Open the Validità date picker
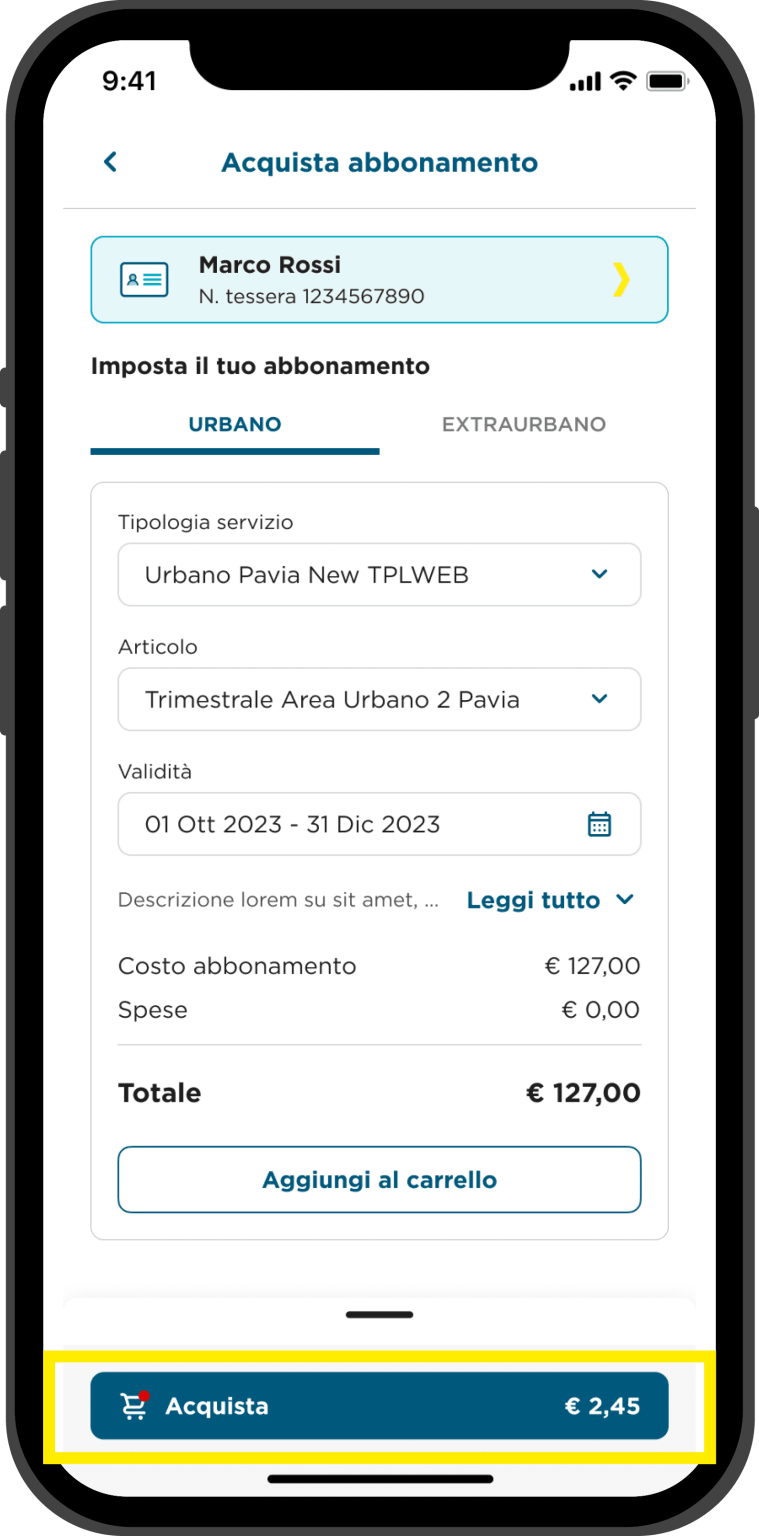This screenshot has width=759, height=1536. coord(379,824)
